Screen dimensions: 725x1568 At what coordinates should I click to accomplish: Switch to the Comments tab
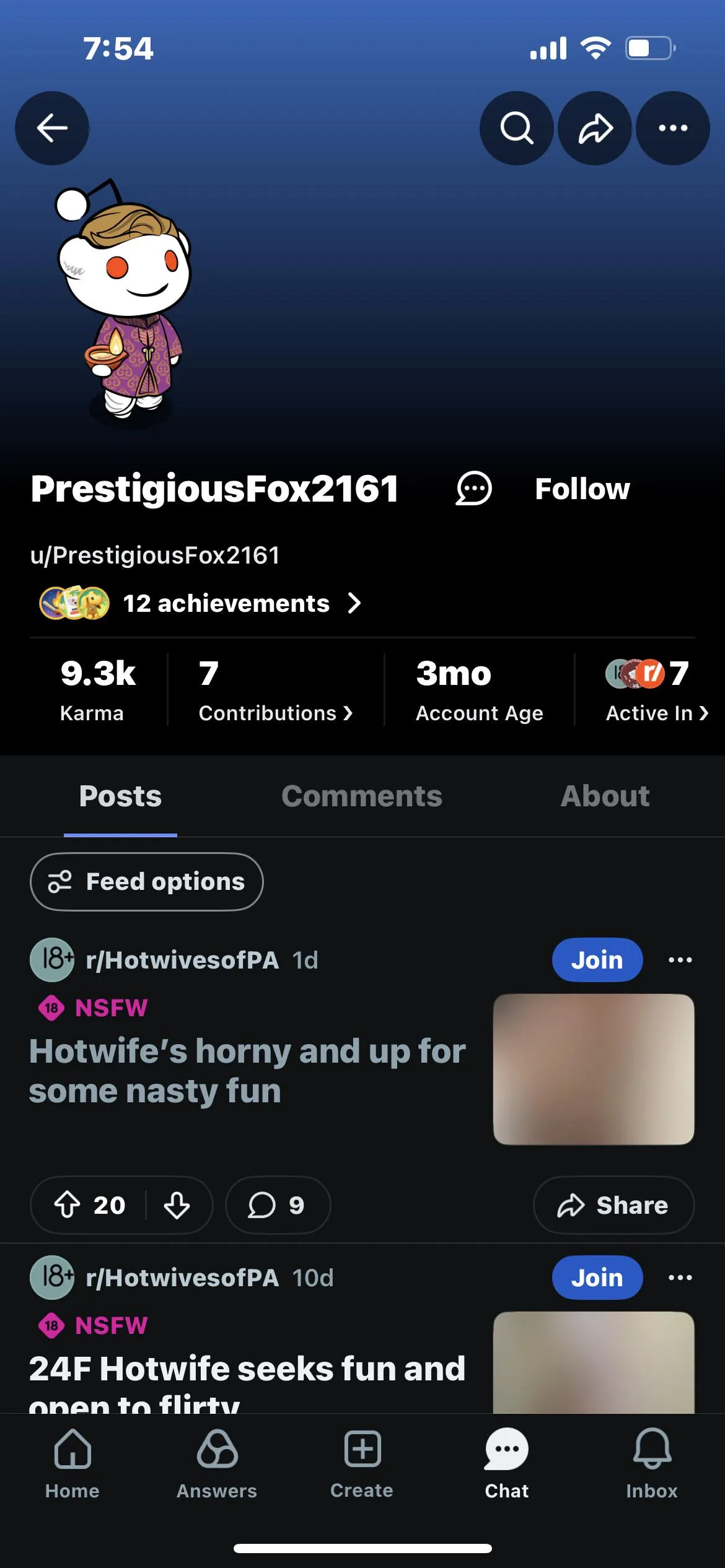(x=362, y=796)
